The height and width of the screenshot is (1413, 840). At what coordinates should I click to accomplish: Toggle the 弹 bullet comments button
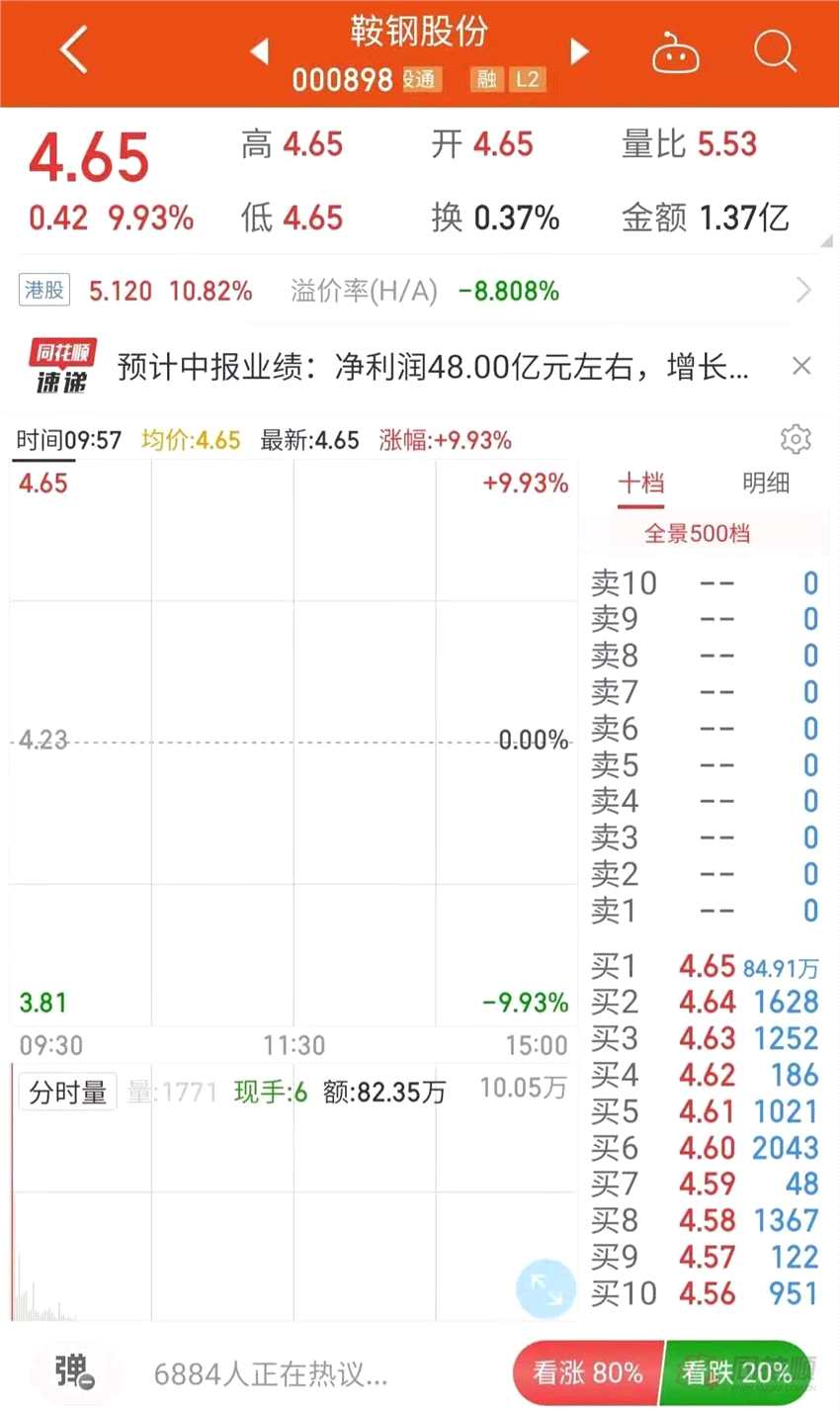pyautogui.click(x=74, y=1372)
